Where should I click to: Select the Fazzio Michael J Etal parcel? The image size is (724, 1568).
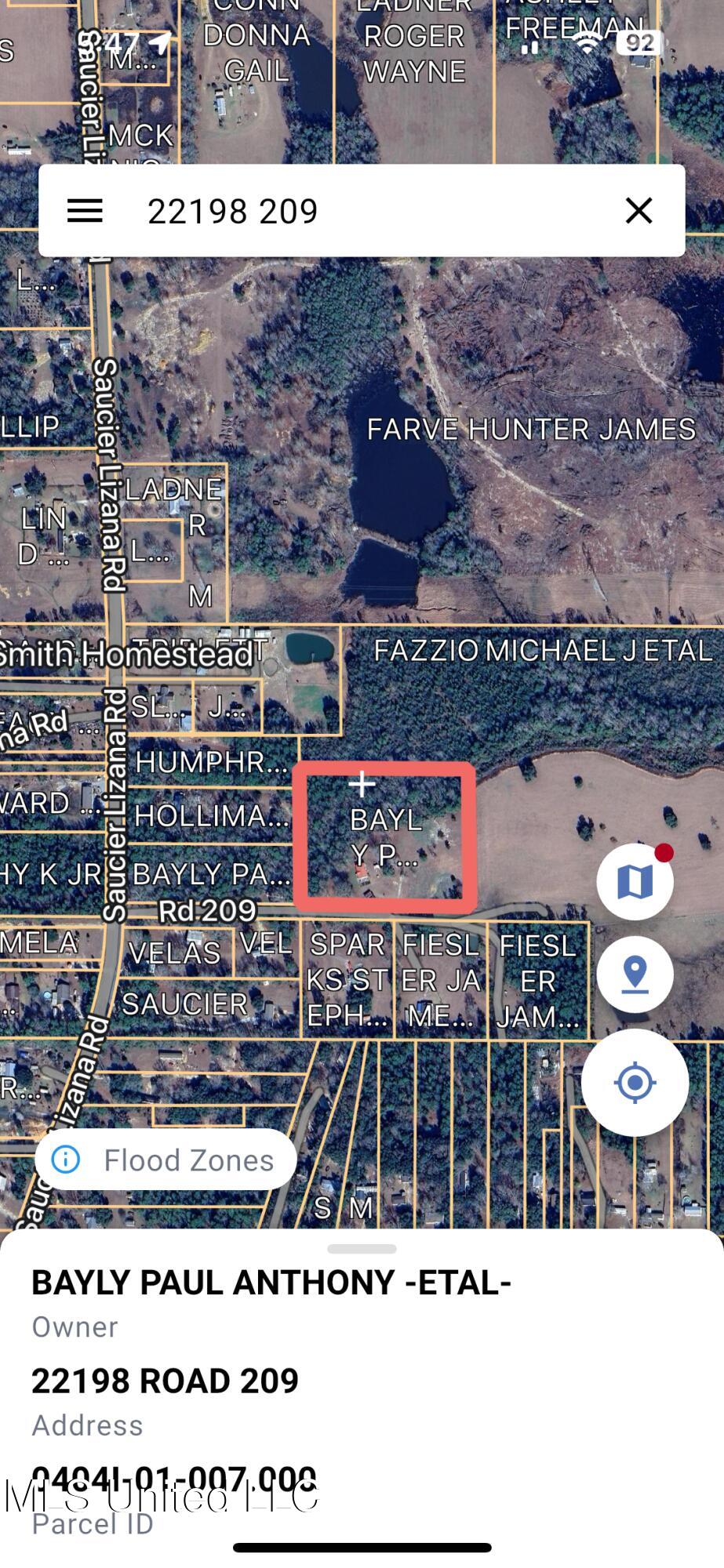pos(542,651)
